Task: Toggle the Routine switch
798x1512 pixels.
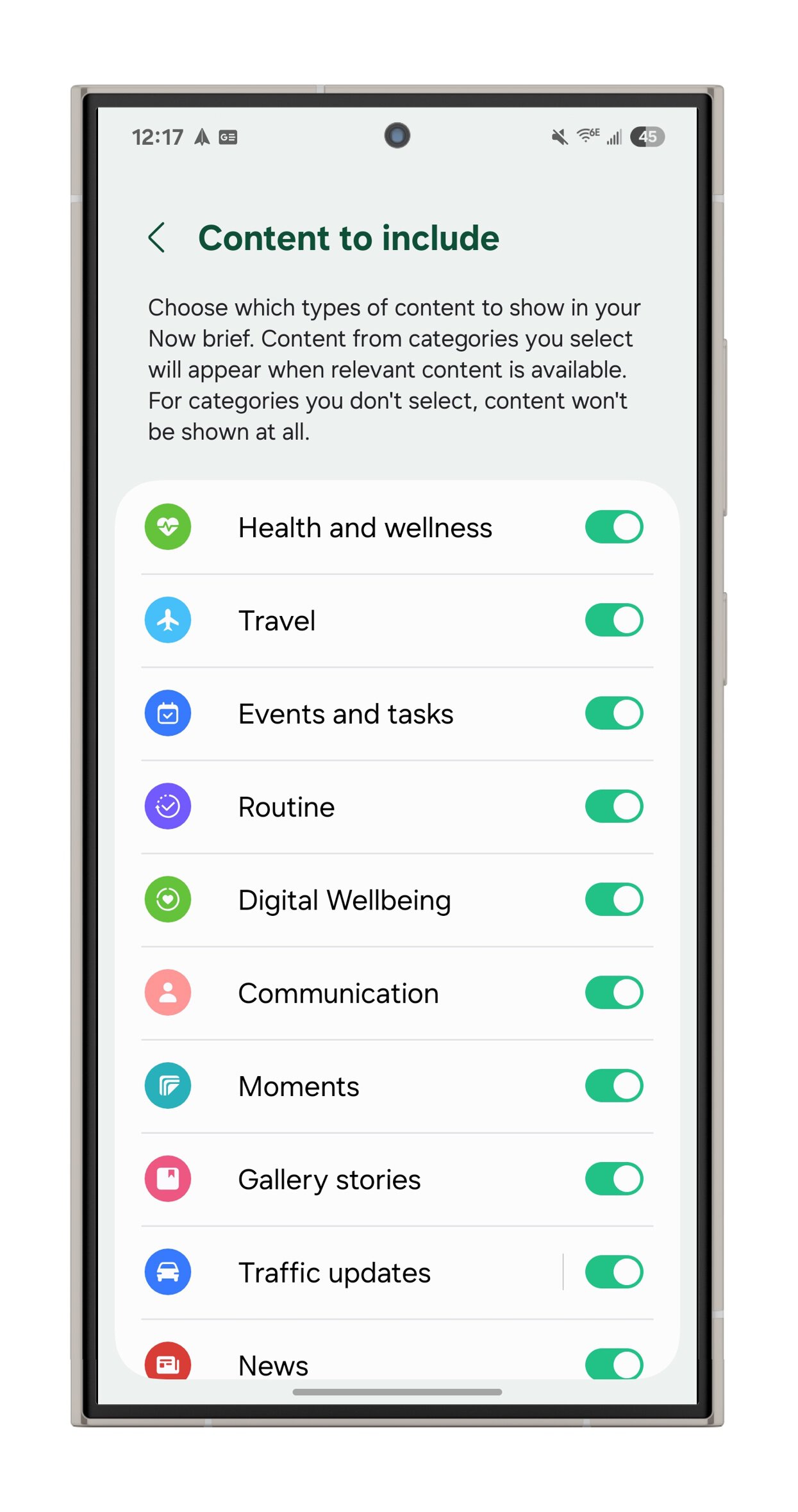Action: tap(613, 806)
